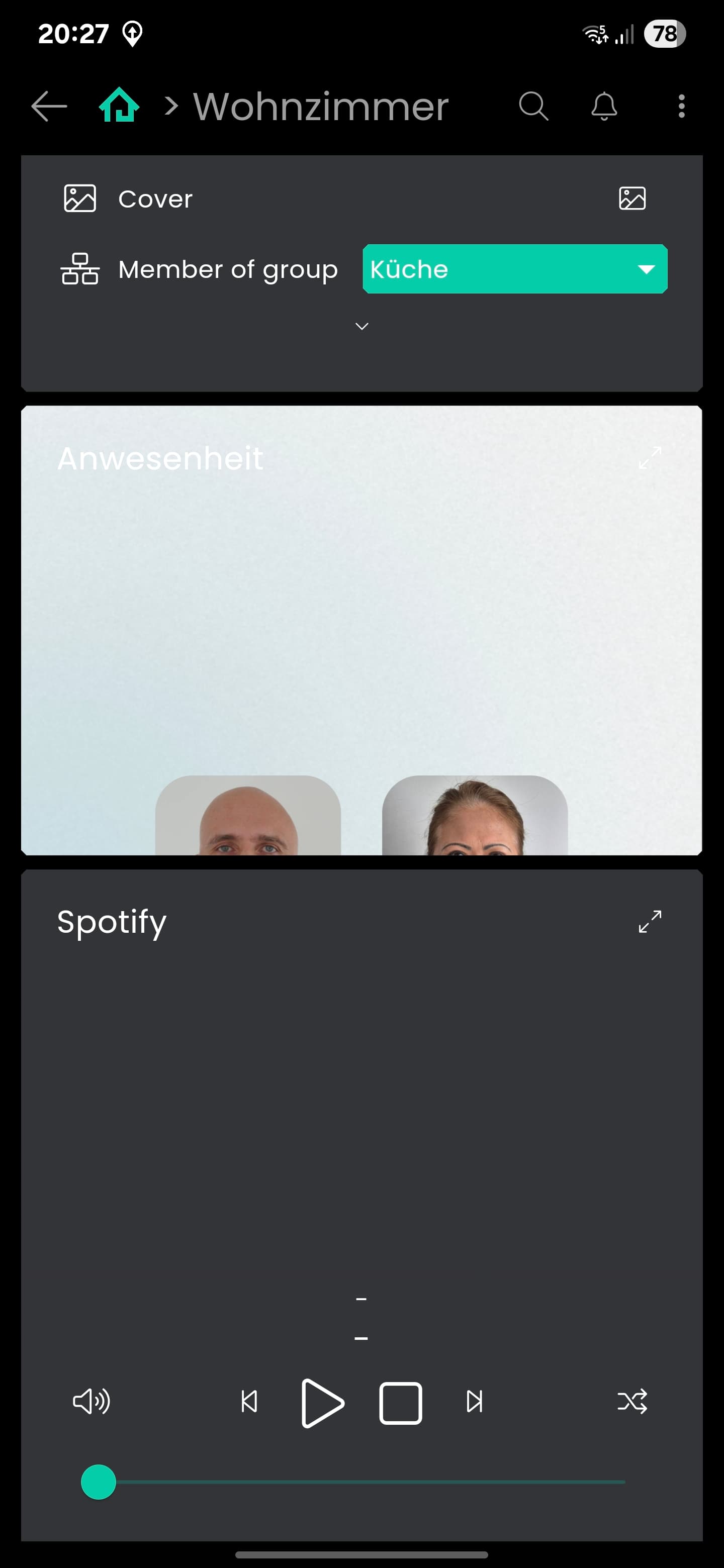Choose a cover image via picture icon

632,199
